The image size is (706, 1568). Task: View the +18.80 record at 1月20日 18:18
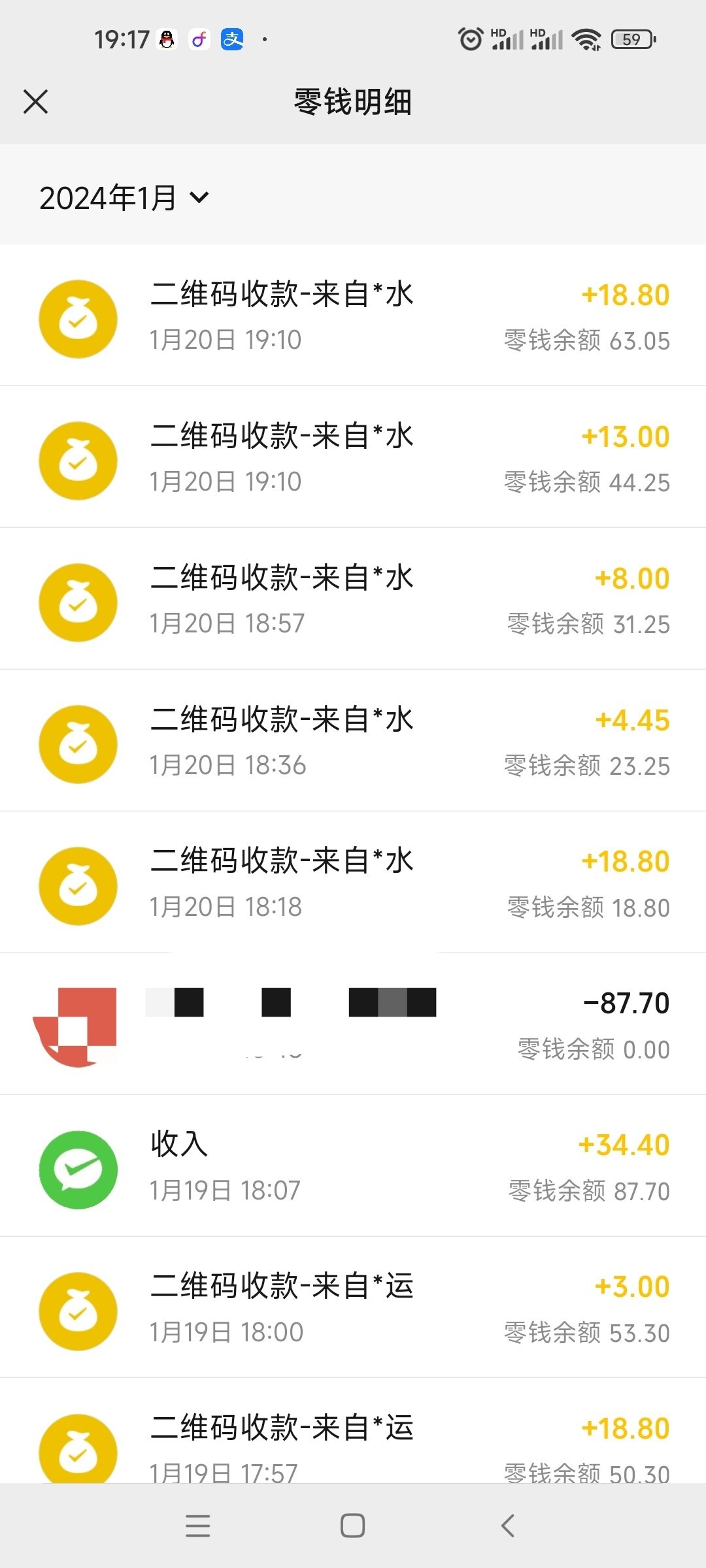click(x=353, y=883)
